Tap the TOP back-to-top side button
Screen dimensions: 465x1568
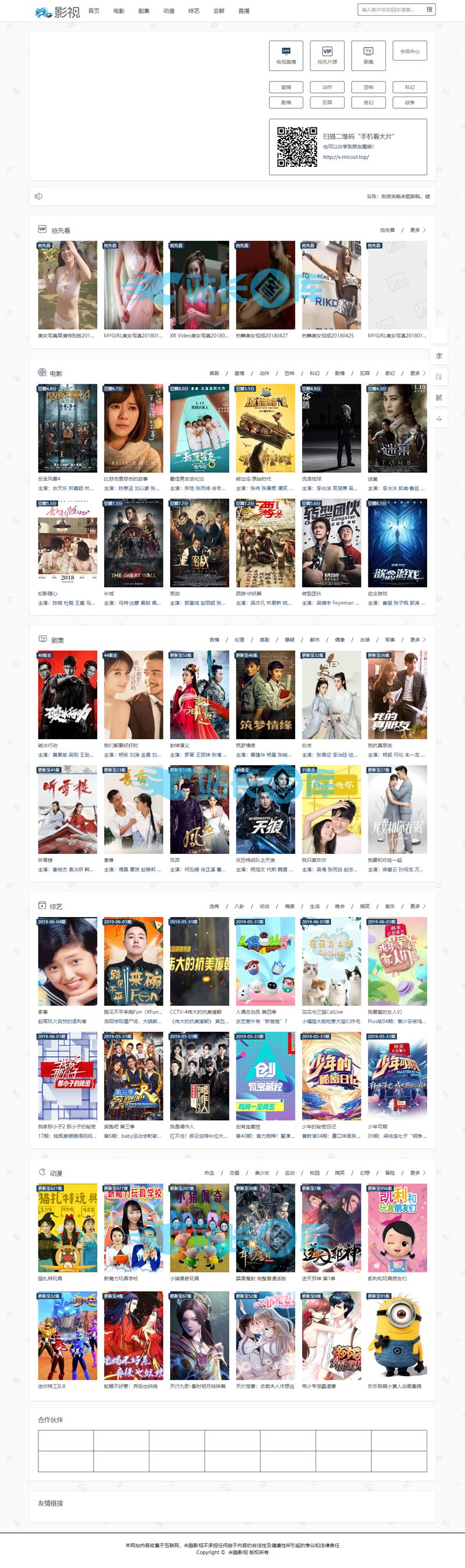tap(439, 418)
